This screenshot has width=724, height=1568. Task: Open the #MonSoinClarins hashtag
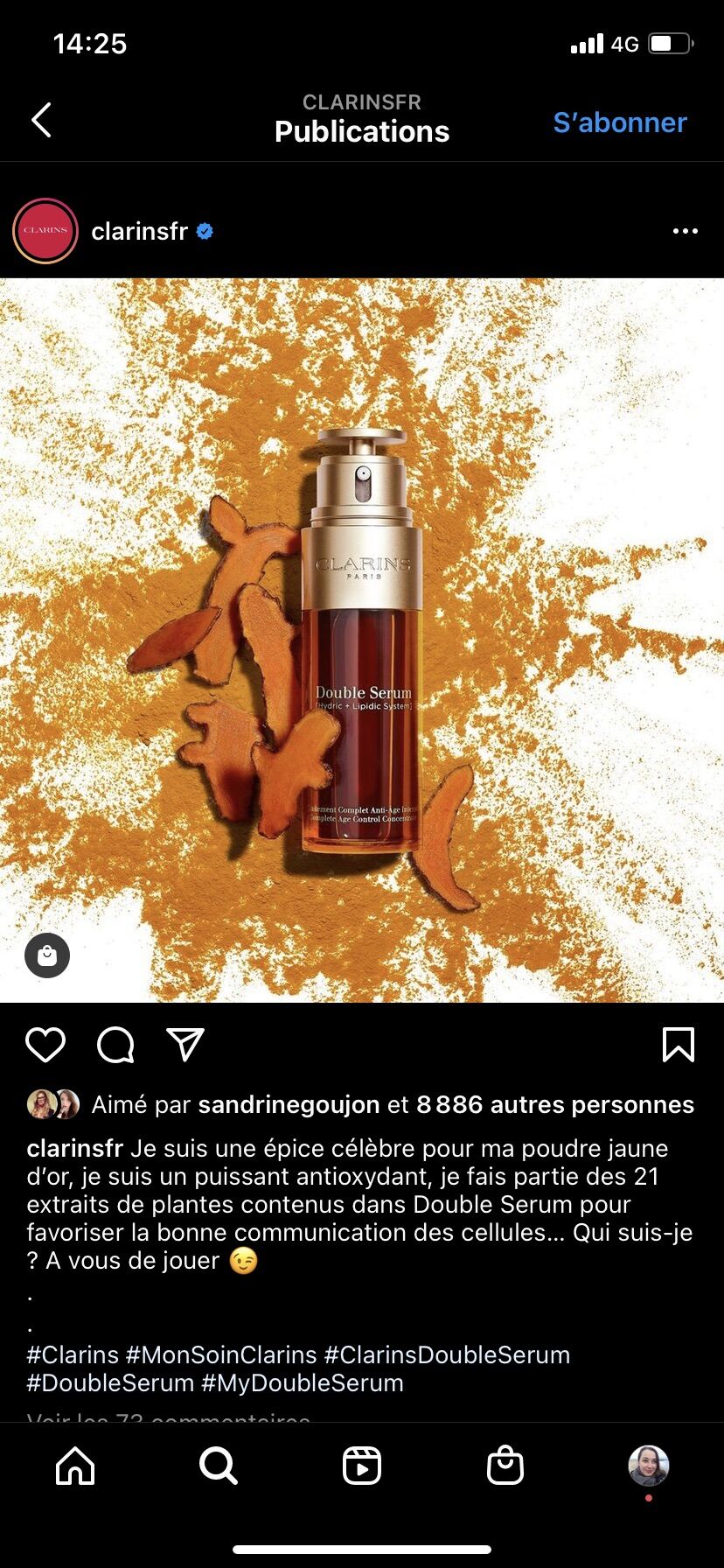tap(221, 1354)
